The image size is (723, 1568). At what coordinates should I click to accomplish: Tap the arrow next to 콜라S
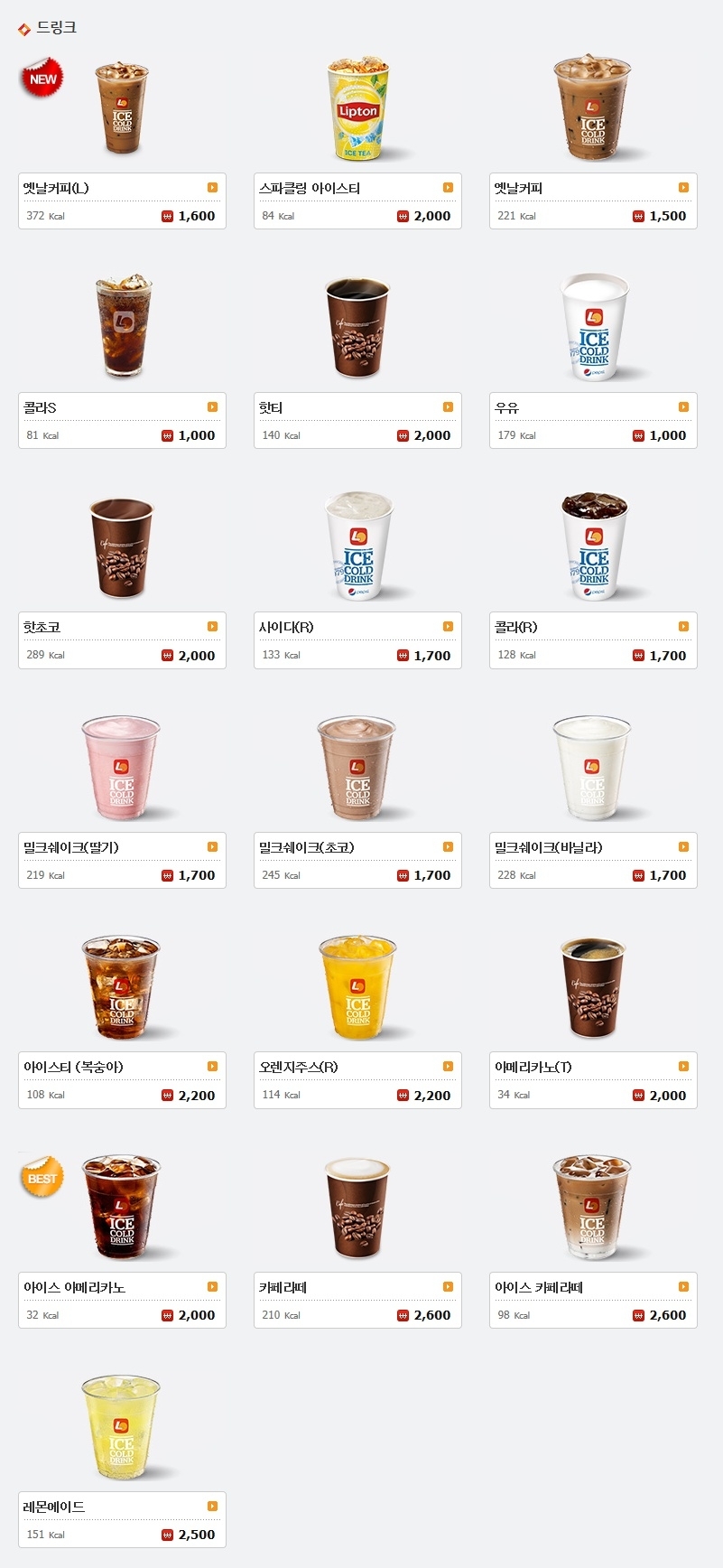click(212, 407)
